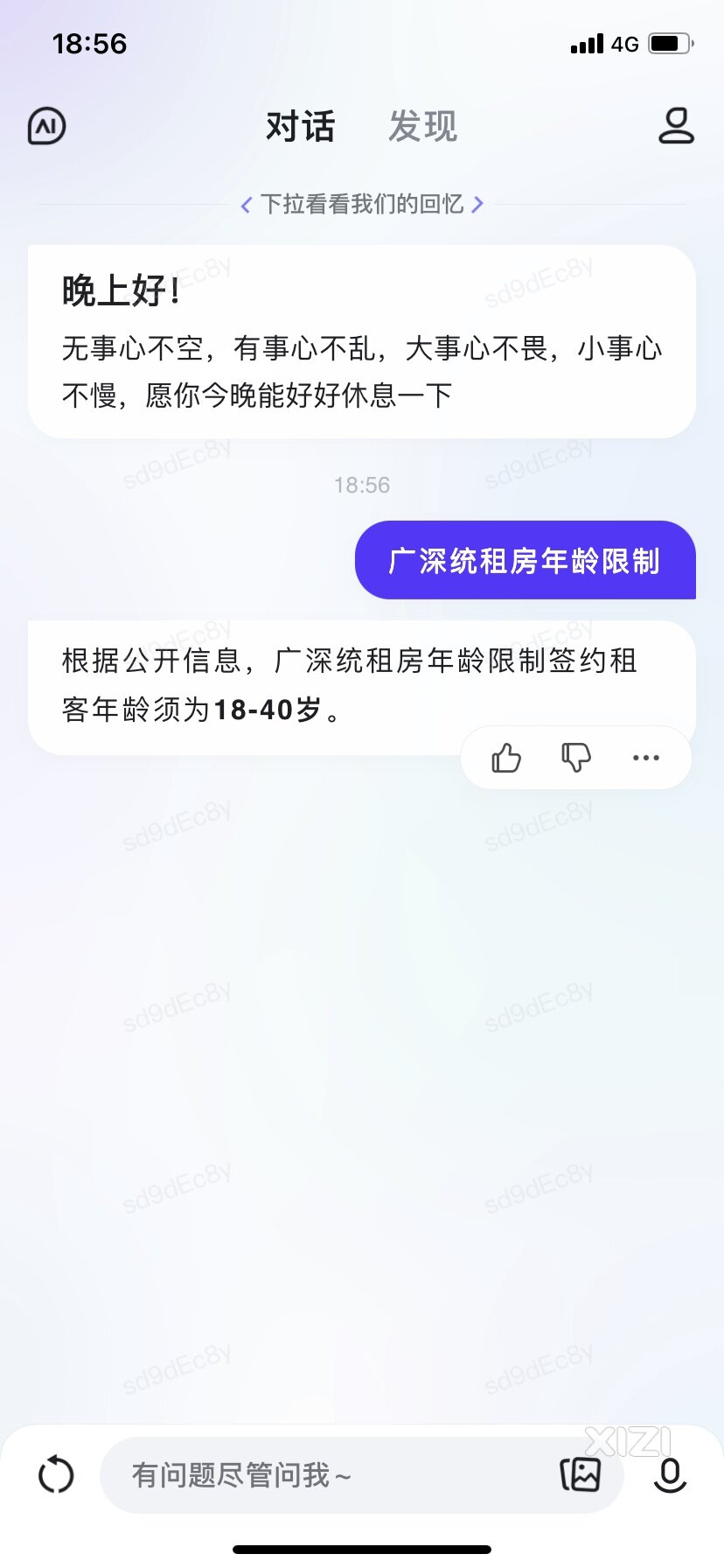Image resolution: width=724 pixels, height=1568 pixels.
Task: Switch to the 对话 tab
Action: click(x=300, y=127)
